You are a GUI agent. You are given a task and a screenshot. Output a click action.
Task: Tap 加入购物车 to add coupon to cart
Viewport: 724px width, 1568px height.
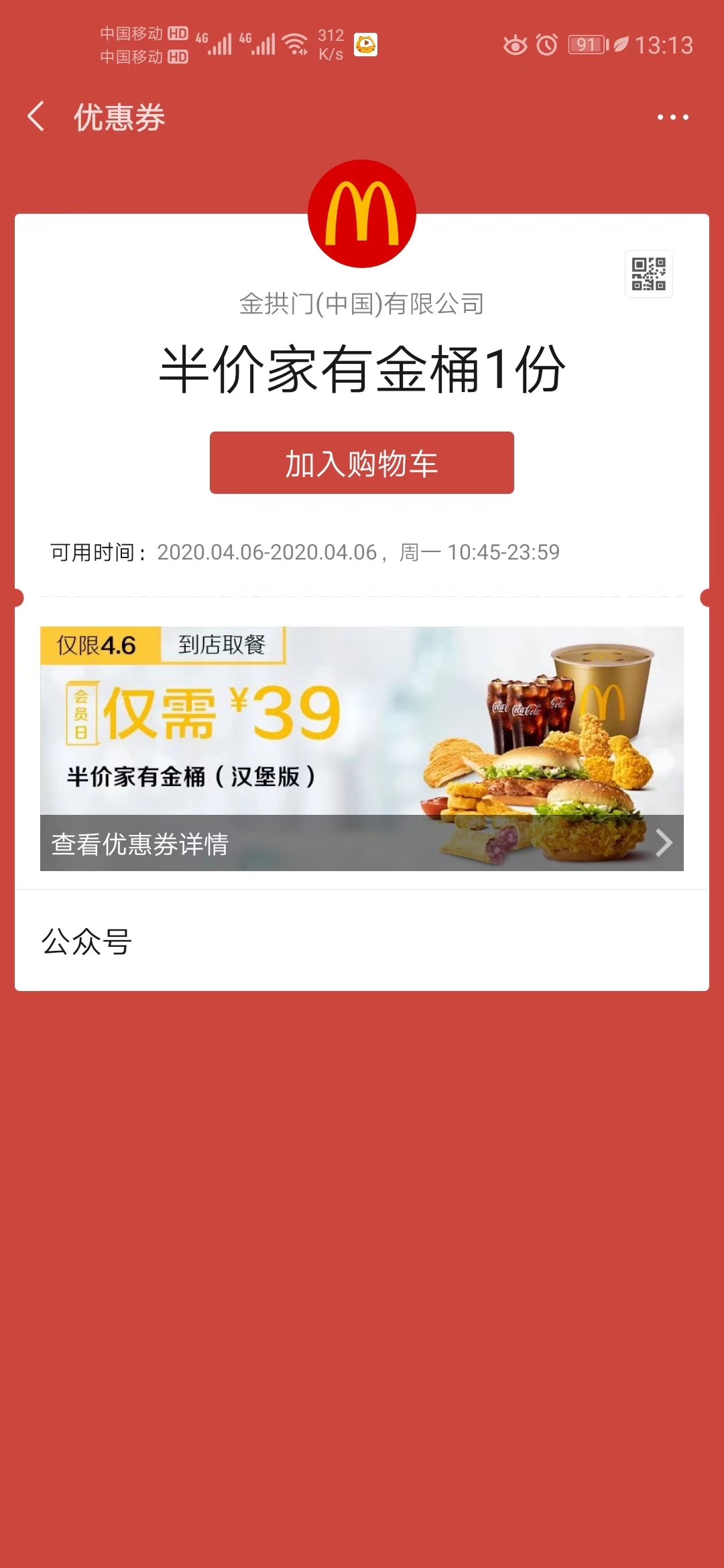coord(362,462)
